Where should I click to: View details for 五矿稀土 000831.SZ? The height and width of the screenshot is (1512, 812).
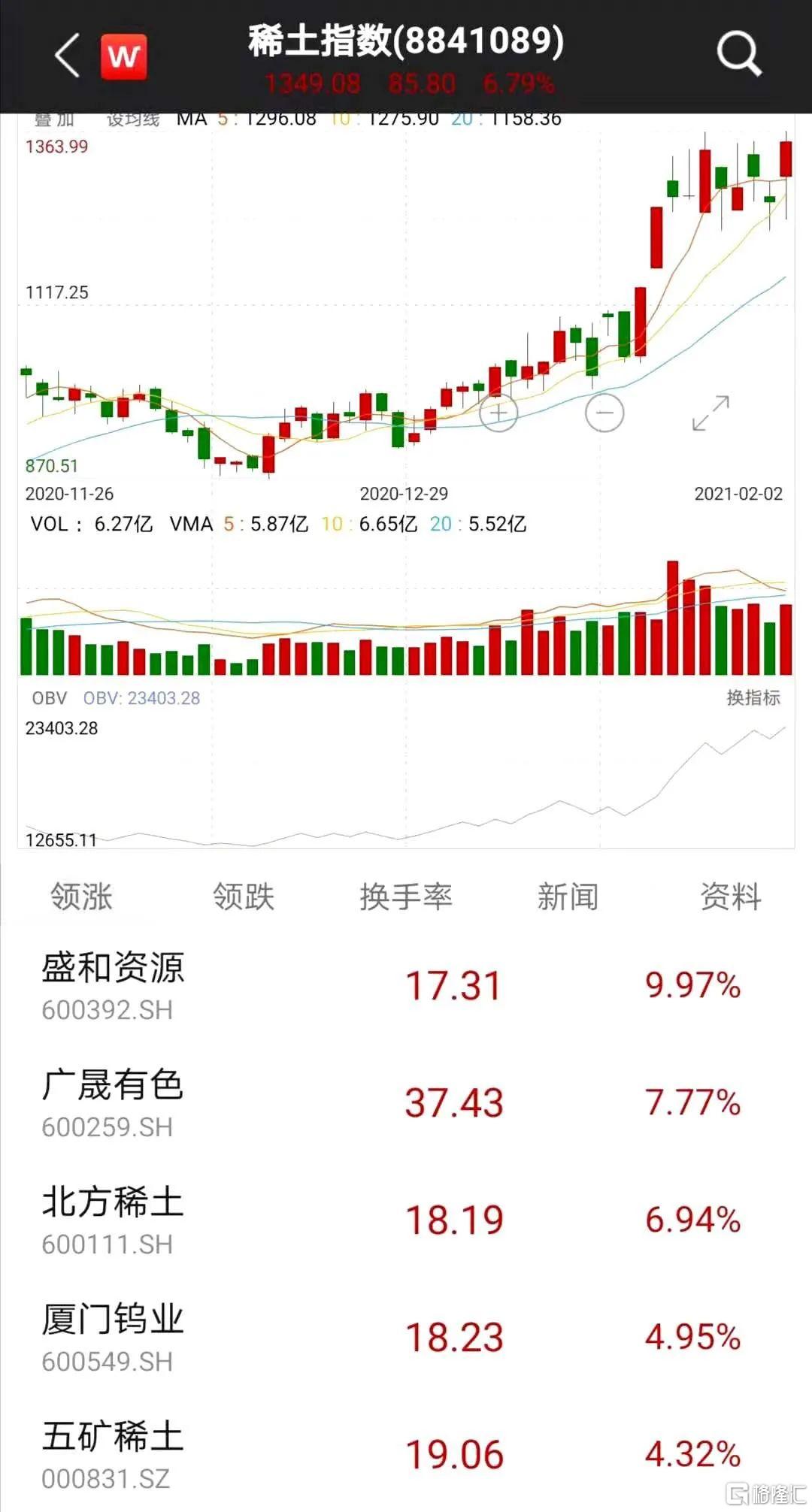406,1454
